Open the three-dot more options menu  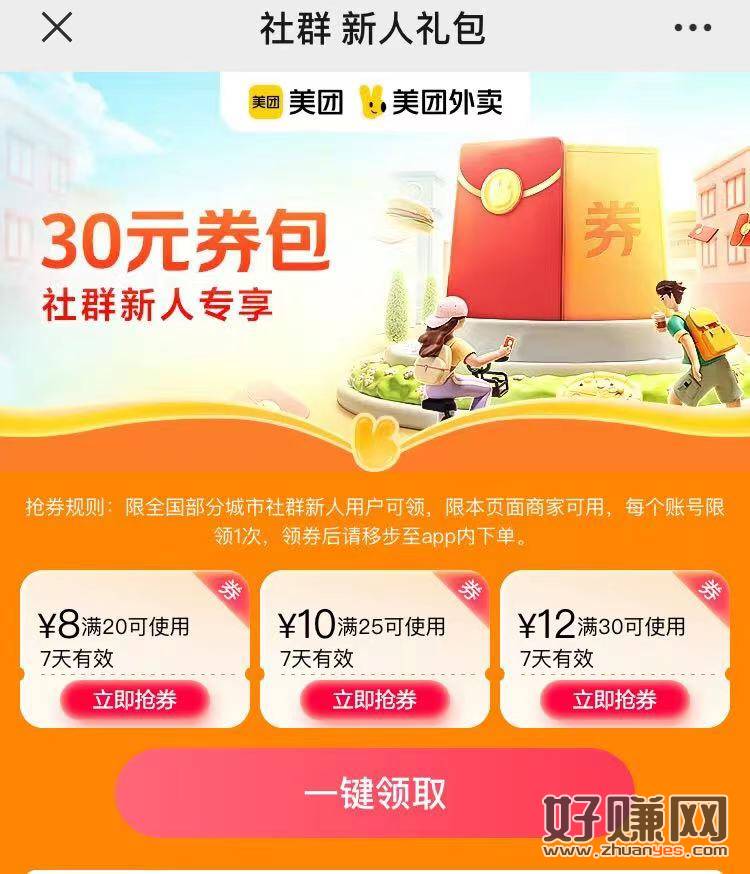click(x=692, y=28)
